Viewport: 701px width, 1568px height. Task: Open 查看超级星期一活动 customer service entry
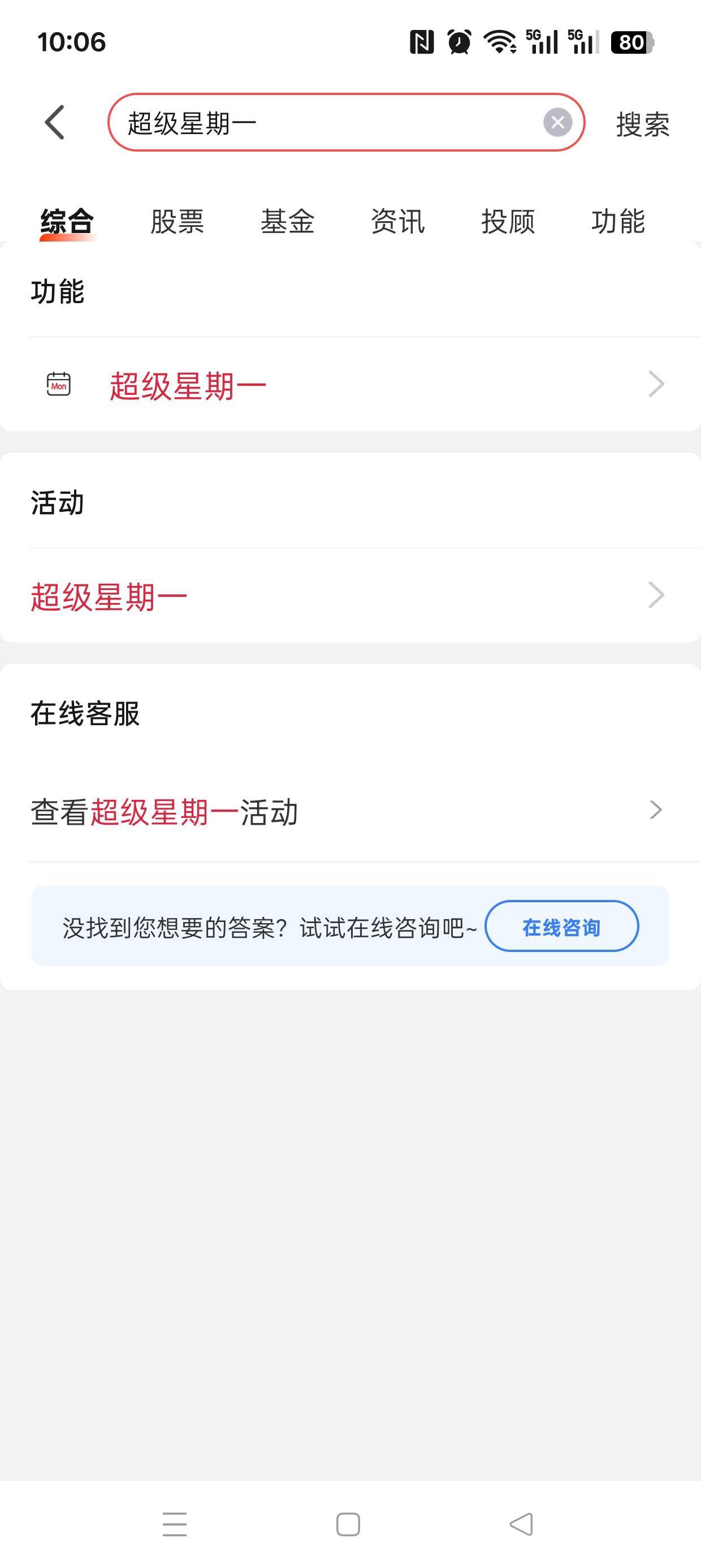coord(350,811)
